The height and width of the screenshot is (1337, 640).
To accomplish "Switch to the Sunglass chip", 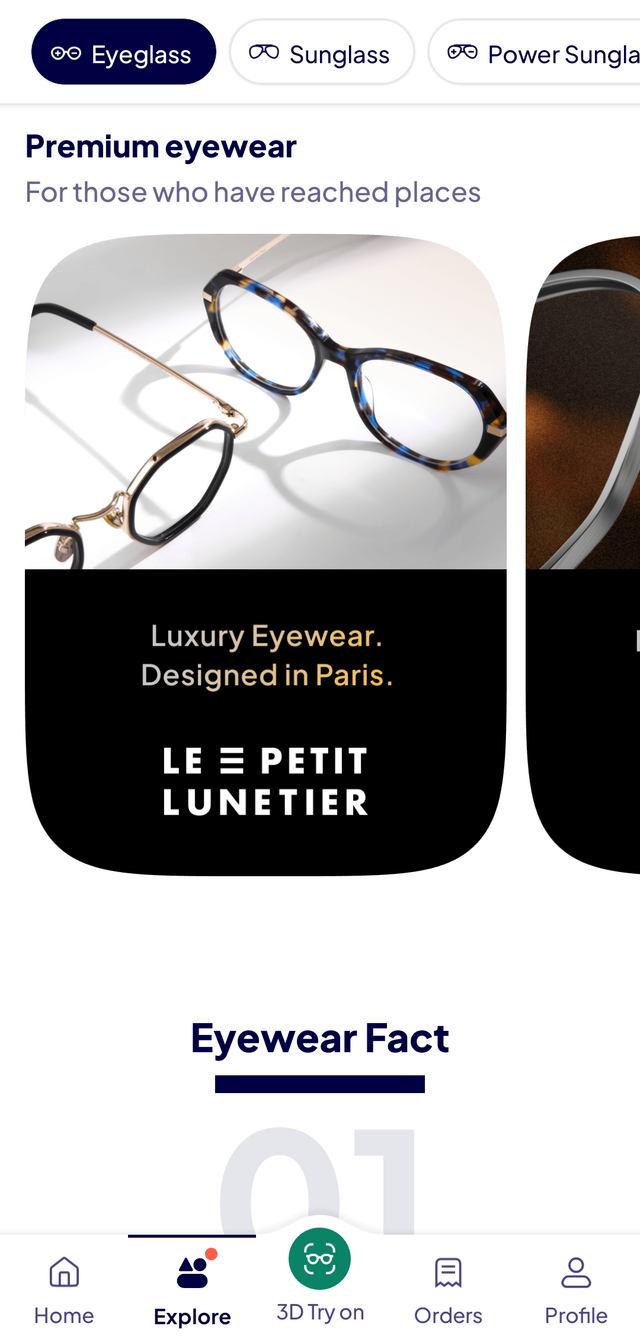I will [321, 53].
